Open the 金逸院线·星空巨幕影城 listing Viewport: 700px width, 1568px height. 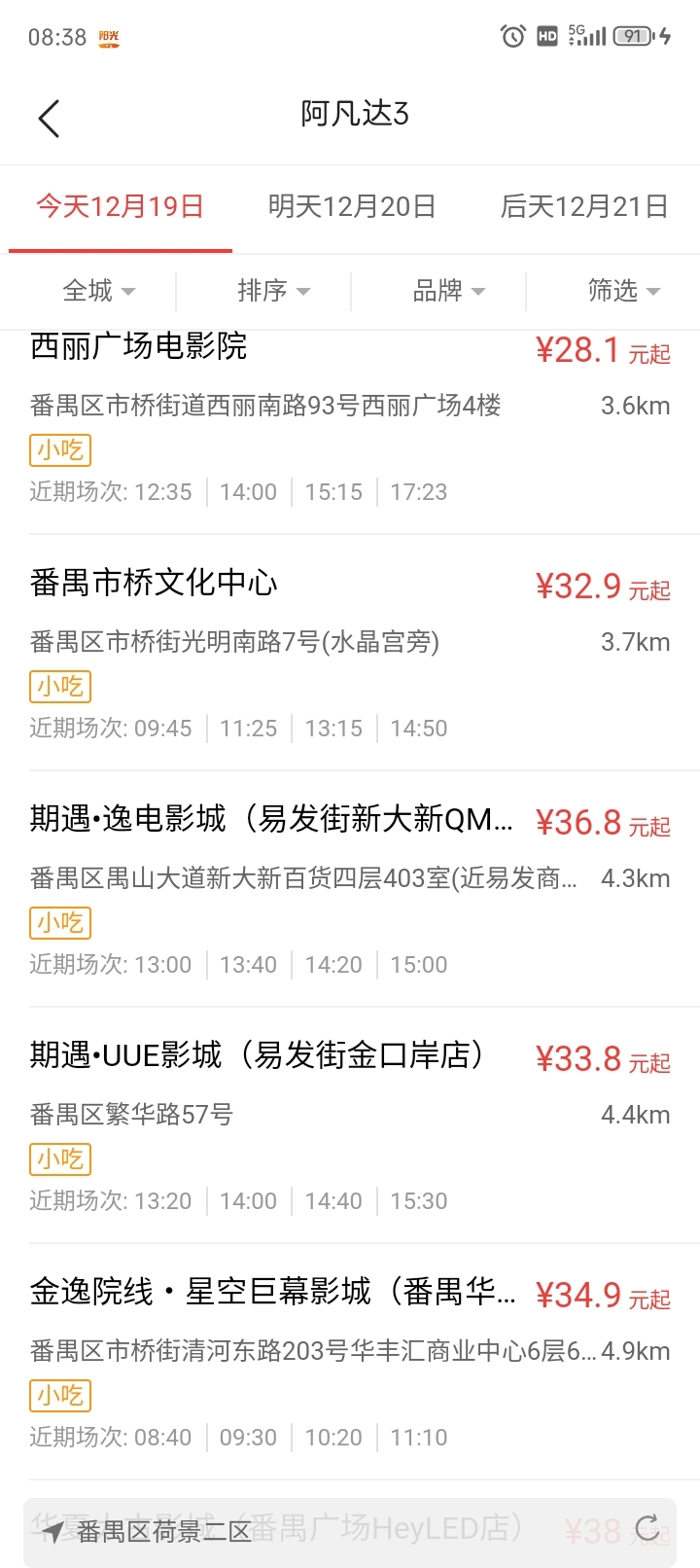tap(350, 1361)
